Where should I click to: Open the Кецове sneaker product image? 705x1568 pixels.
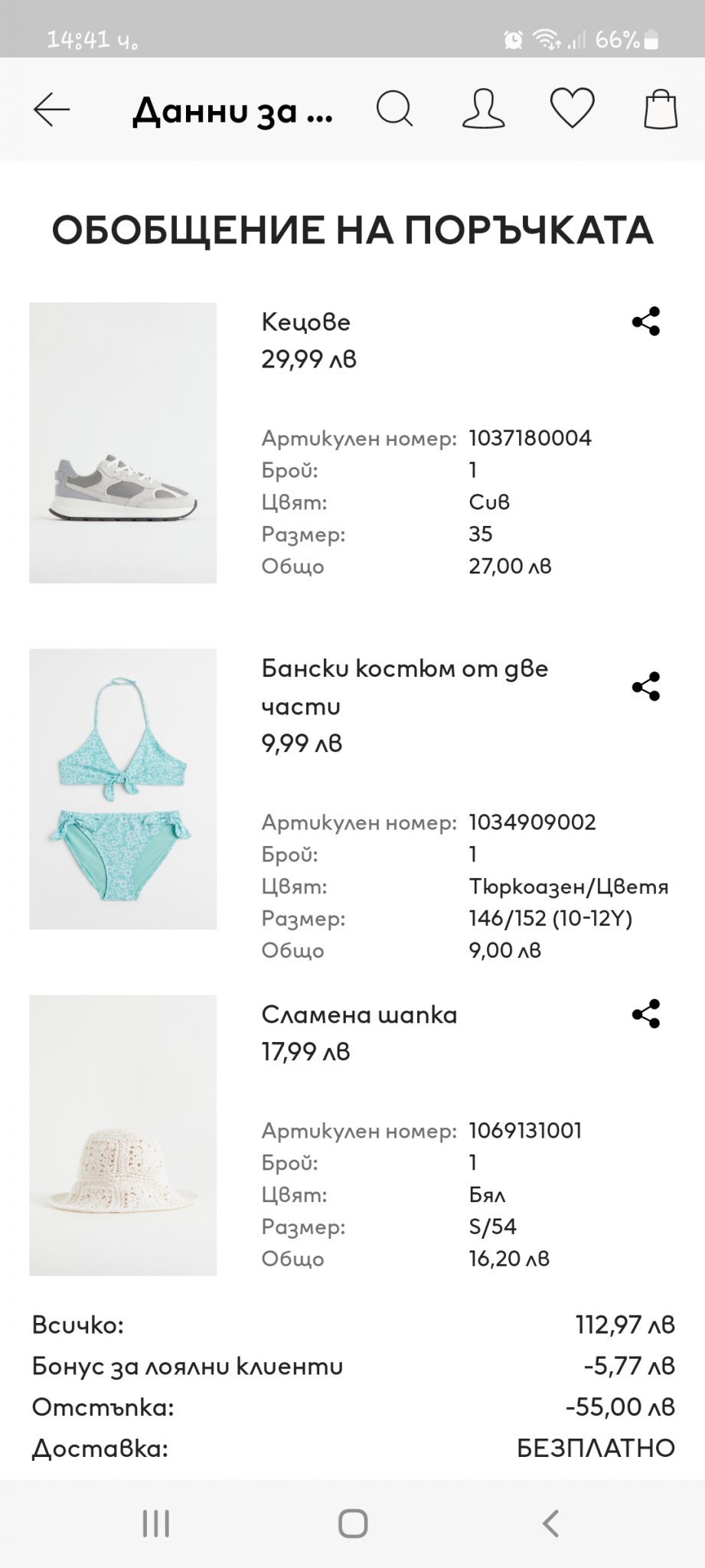[122, 443]
